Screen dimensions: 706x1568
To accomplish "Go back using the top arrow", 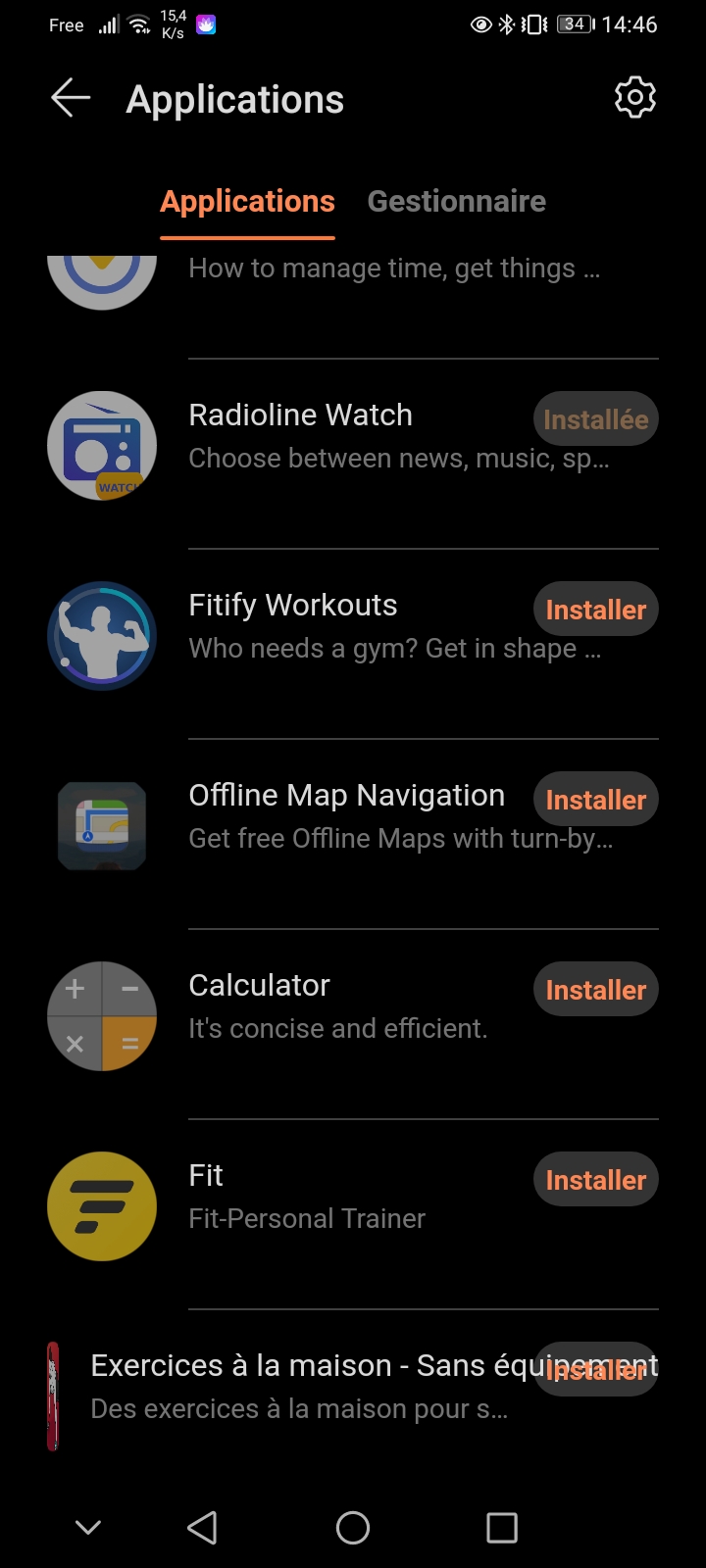I will (71, 98).
